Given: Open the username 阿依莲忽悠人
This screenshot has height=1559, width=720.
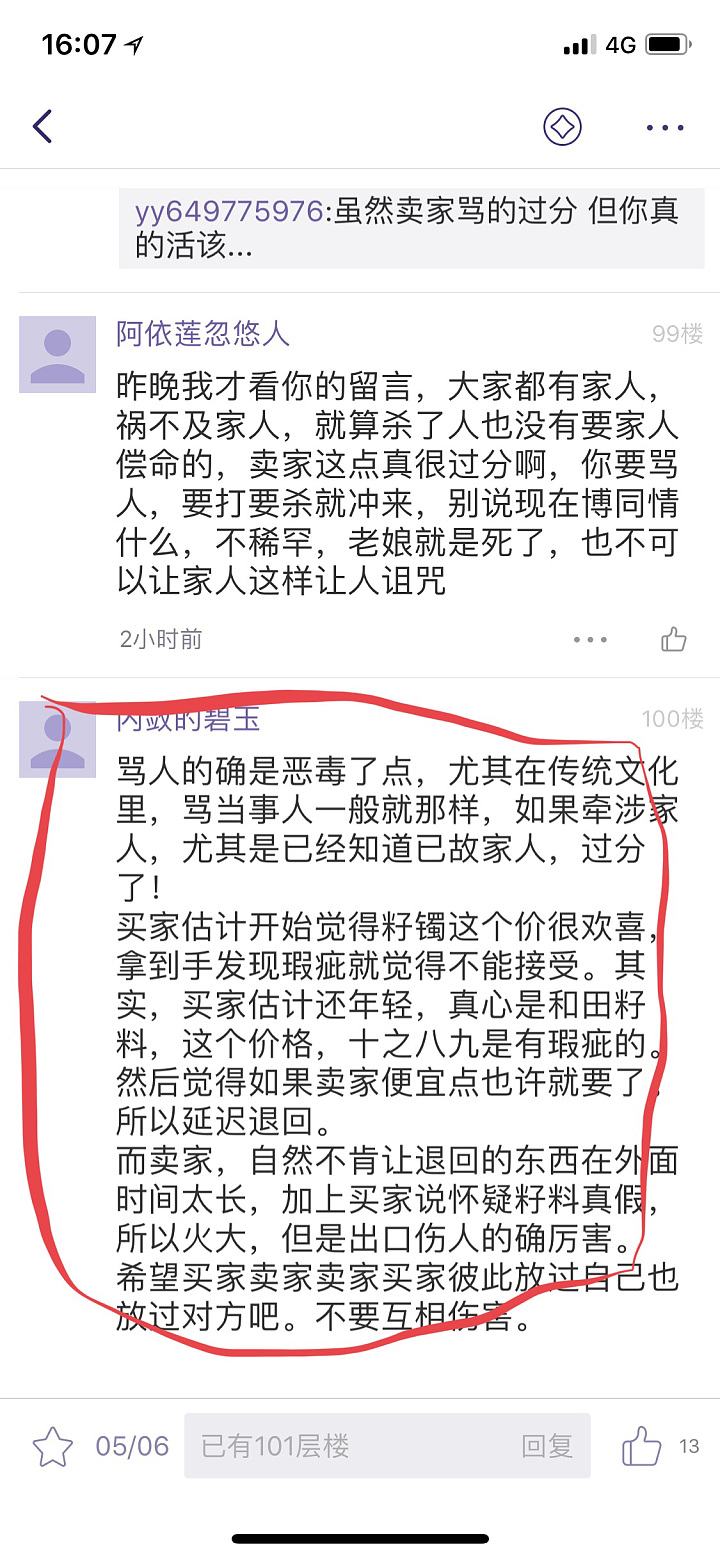Looking at the screenshot, I should 203,334.
